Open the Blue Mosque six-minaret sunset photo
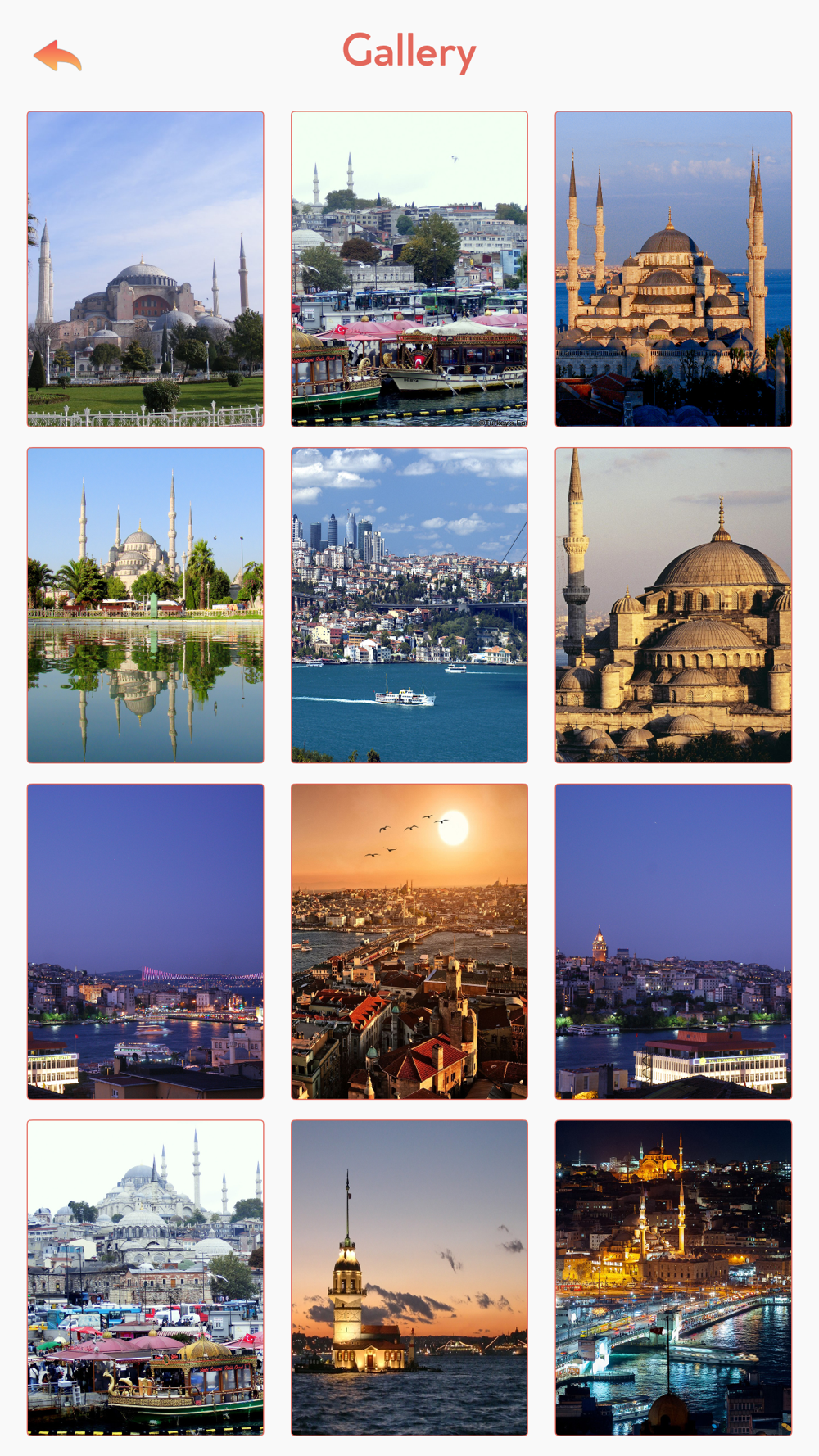819x1456 pixels. pos(673,269)
